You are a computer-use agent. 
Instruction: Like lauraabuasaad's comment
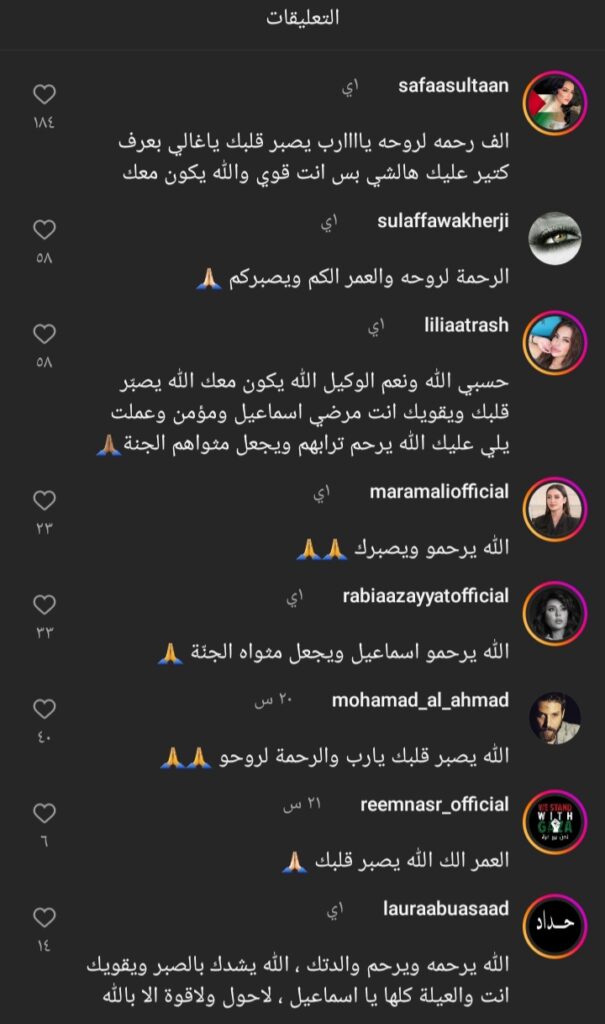[x=44, y=917]
